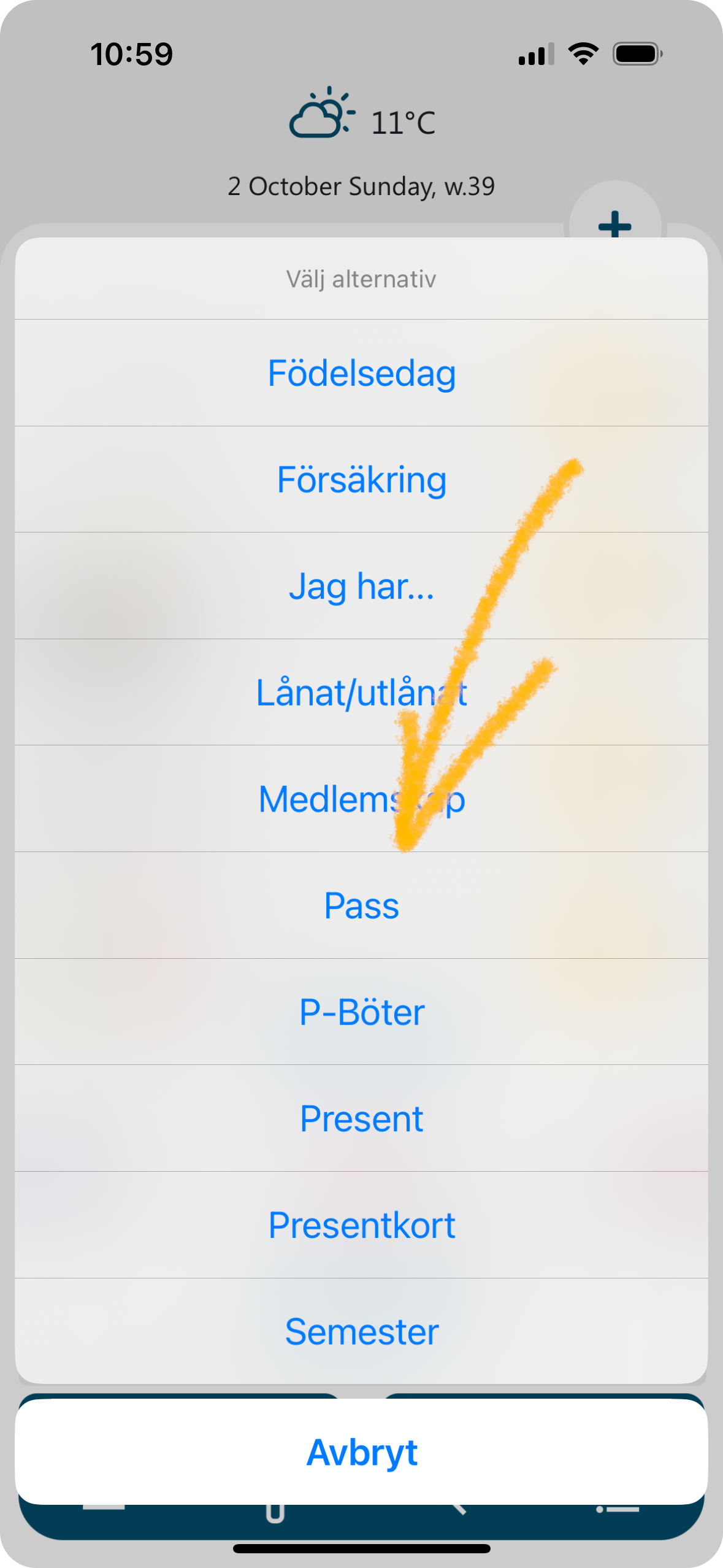Choose Försäkring from the list
The height and width of the screenshot is (1568, 723).
361,479
